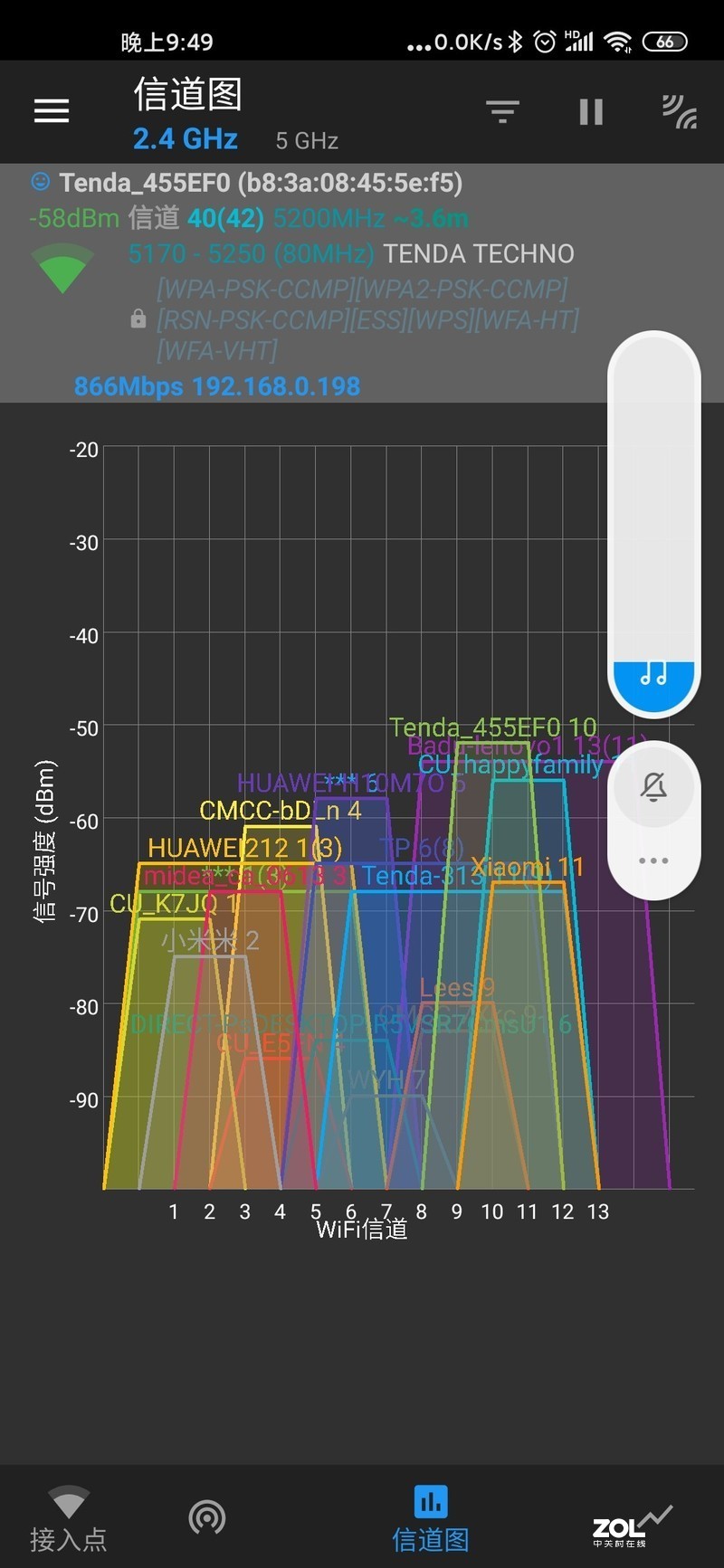Mute alerts using the crossed-out bell toggle

[653, 785]
